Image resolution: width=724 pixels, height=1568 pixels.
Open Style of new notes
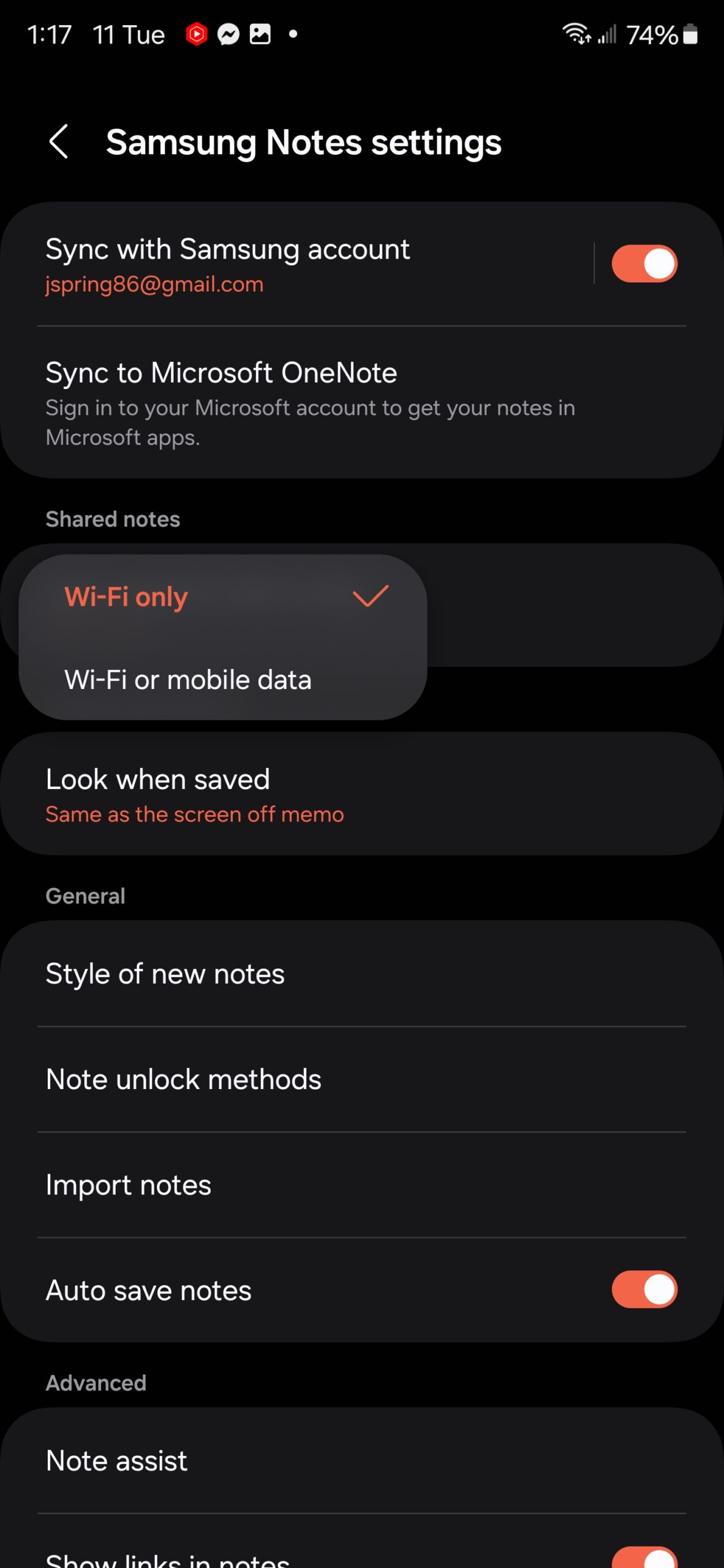coord(362,974)
